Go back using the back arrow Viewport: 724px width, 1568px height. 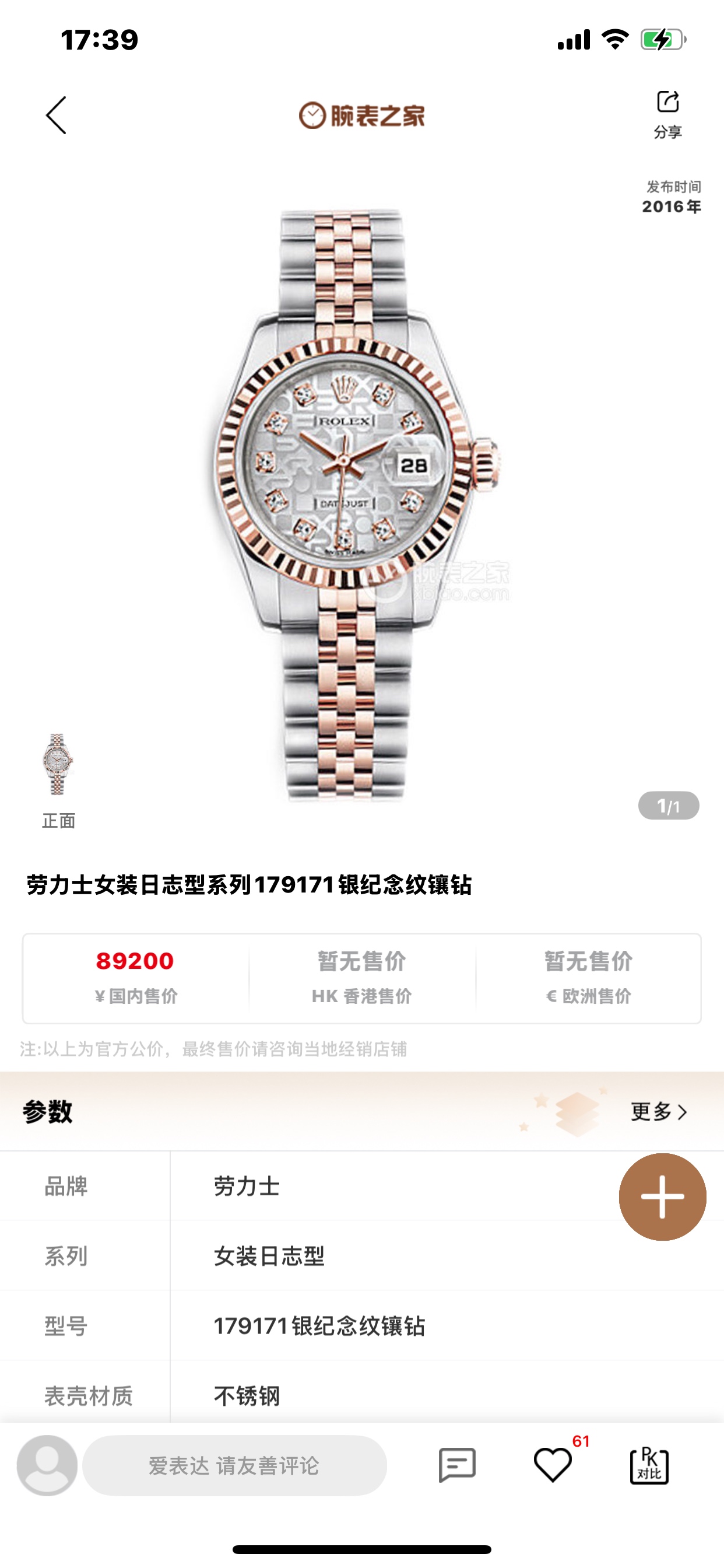[x=56, y=115]
